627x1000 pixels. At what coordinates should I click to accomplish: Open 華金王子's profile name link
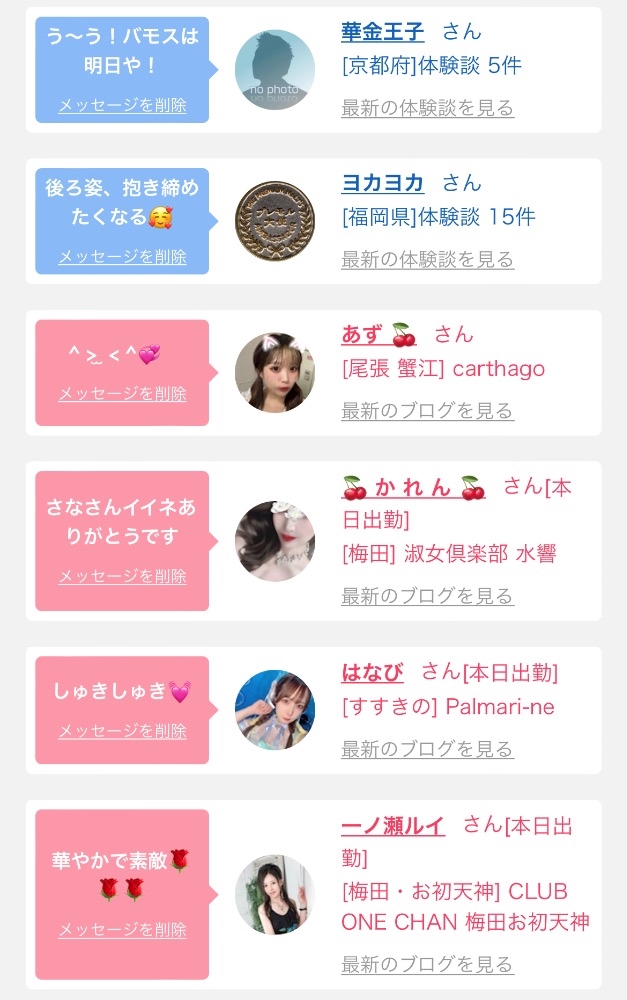(382, 32)
